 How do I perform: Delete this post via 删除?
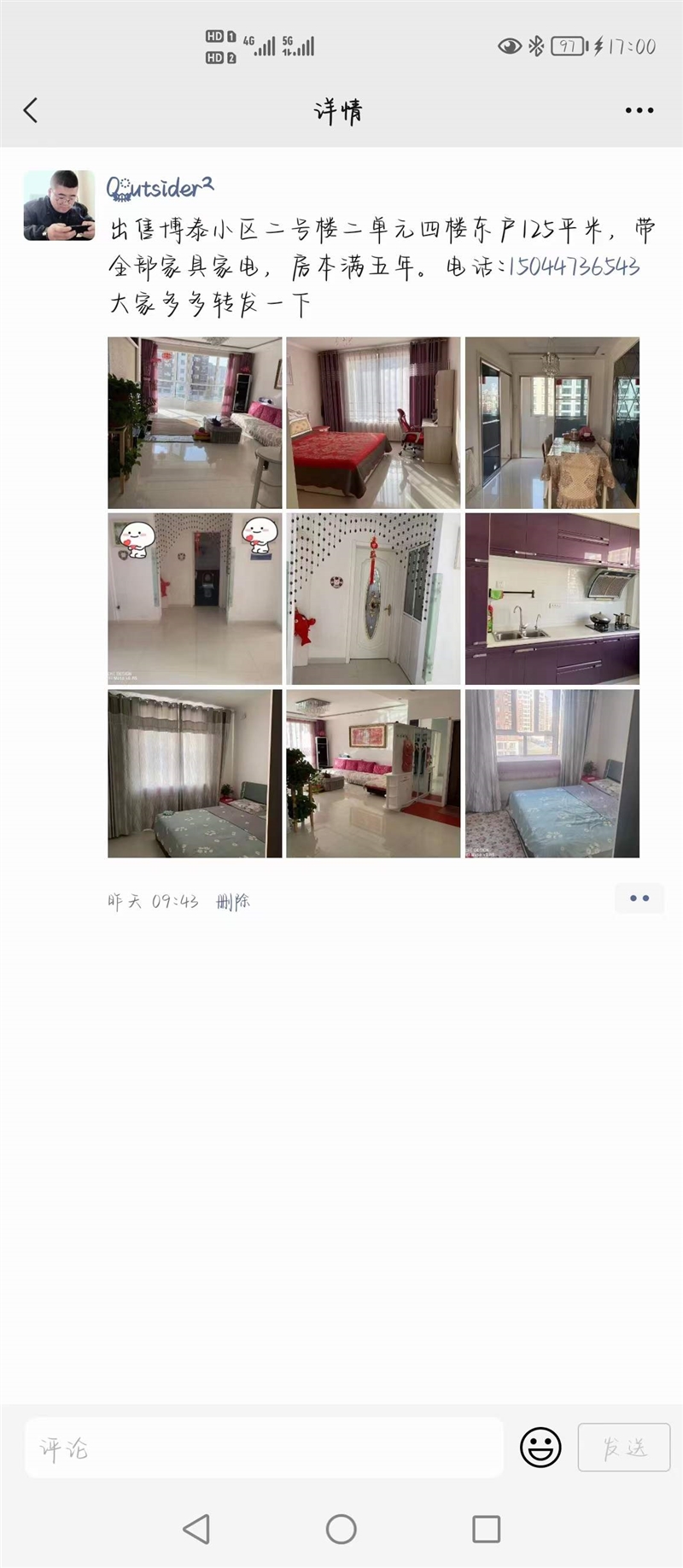tap(233, 901)
